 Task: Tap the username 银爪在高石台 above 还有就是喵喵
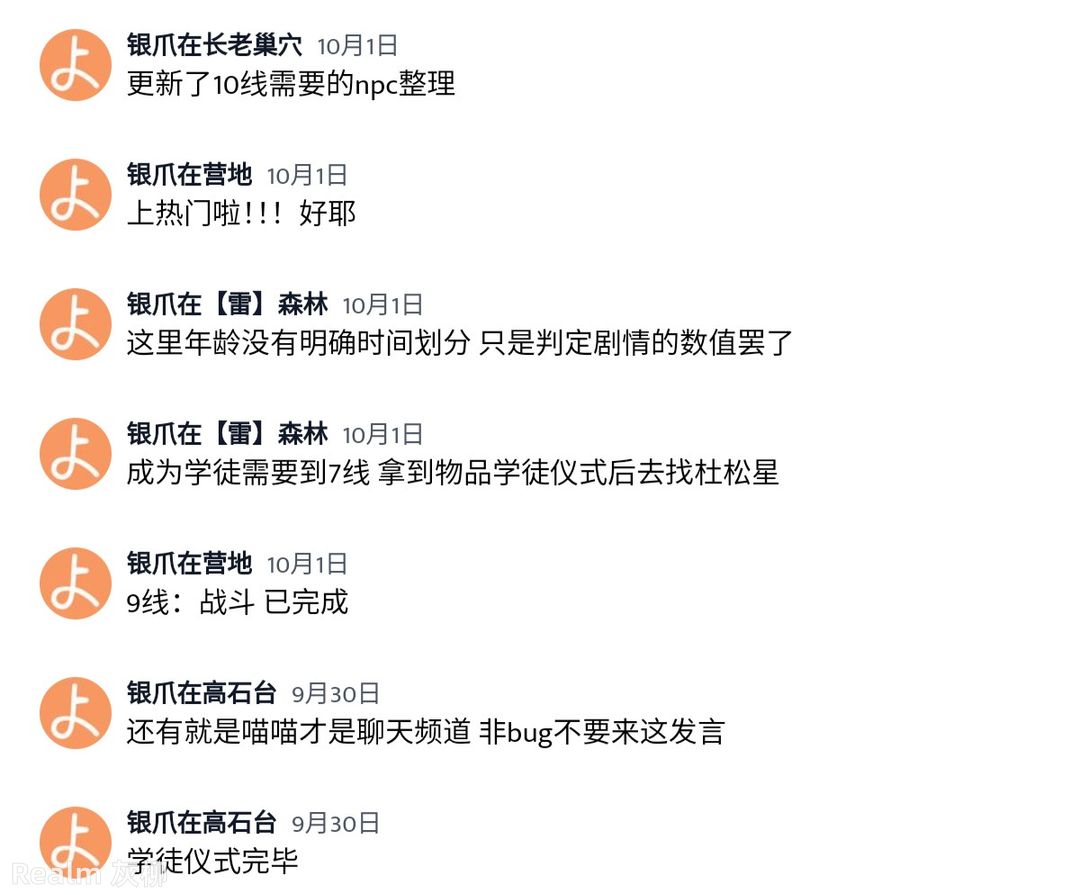[201, 693]
